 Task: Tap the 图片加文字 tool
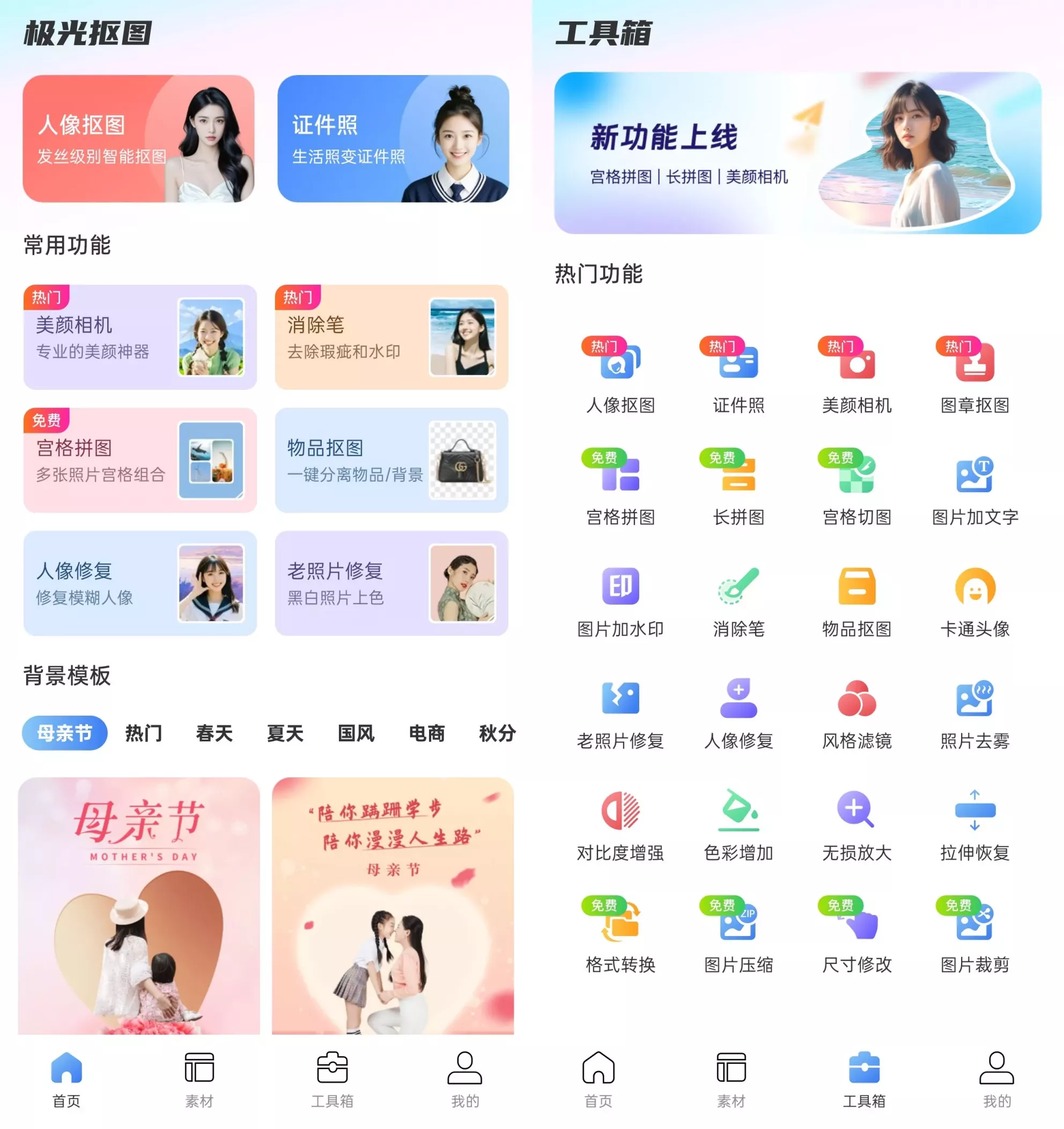click(974, 488)
